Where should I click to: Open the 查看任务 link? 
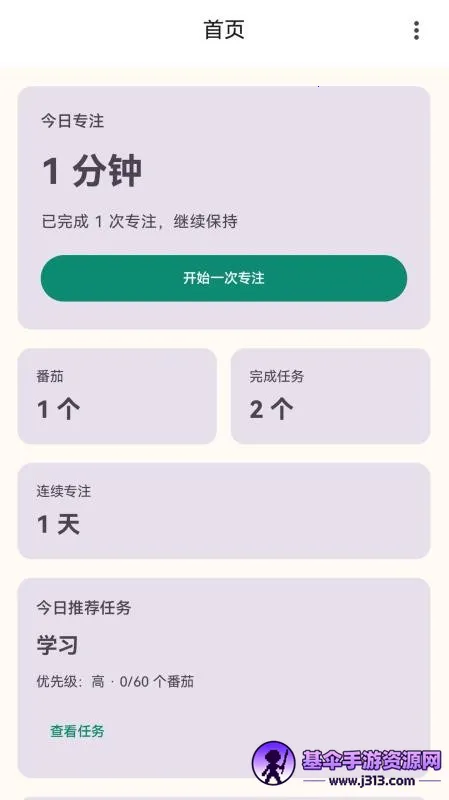pyautogui.click(x=77, y=731)
